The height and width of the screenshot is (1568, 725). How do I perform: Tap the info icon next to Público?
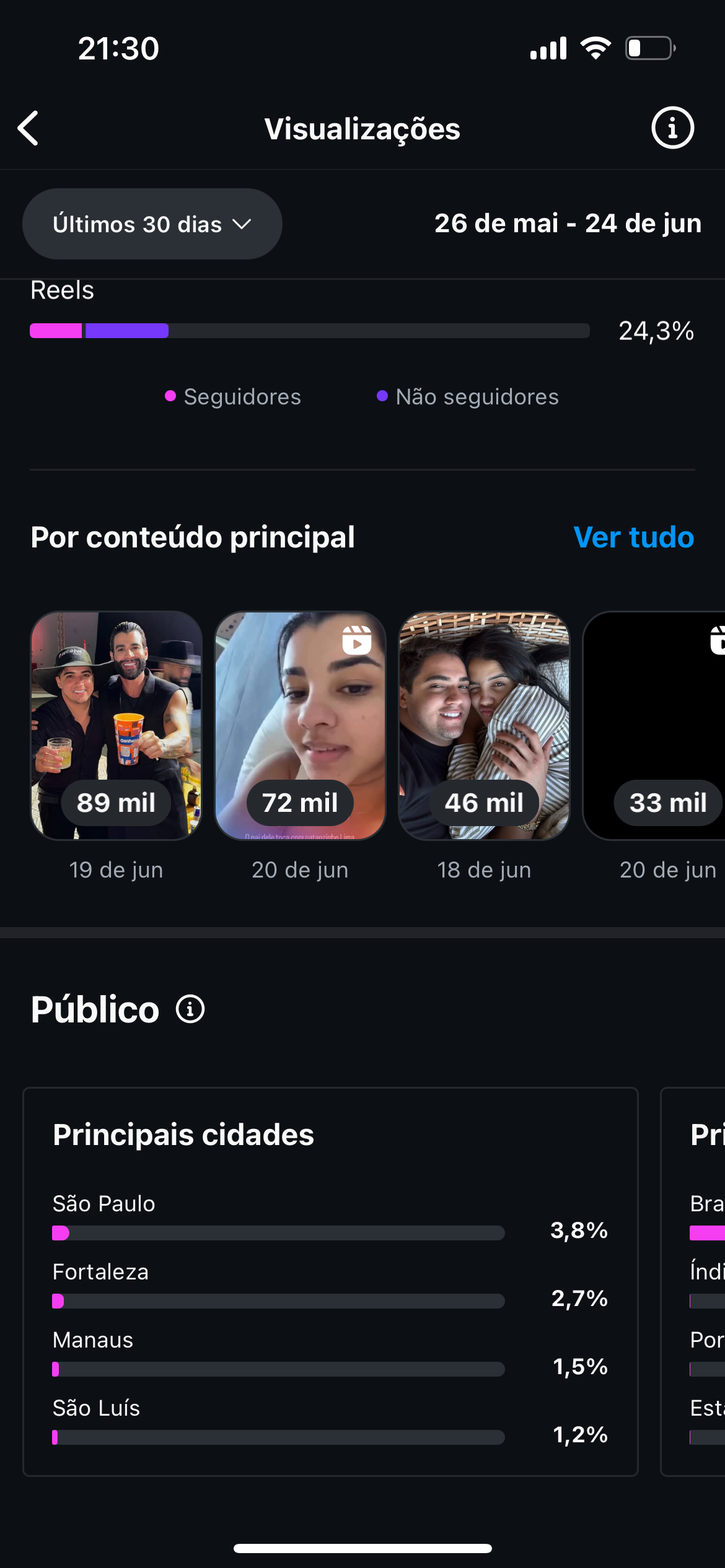tap(190, 1009)
